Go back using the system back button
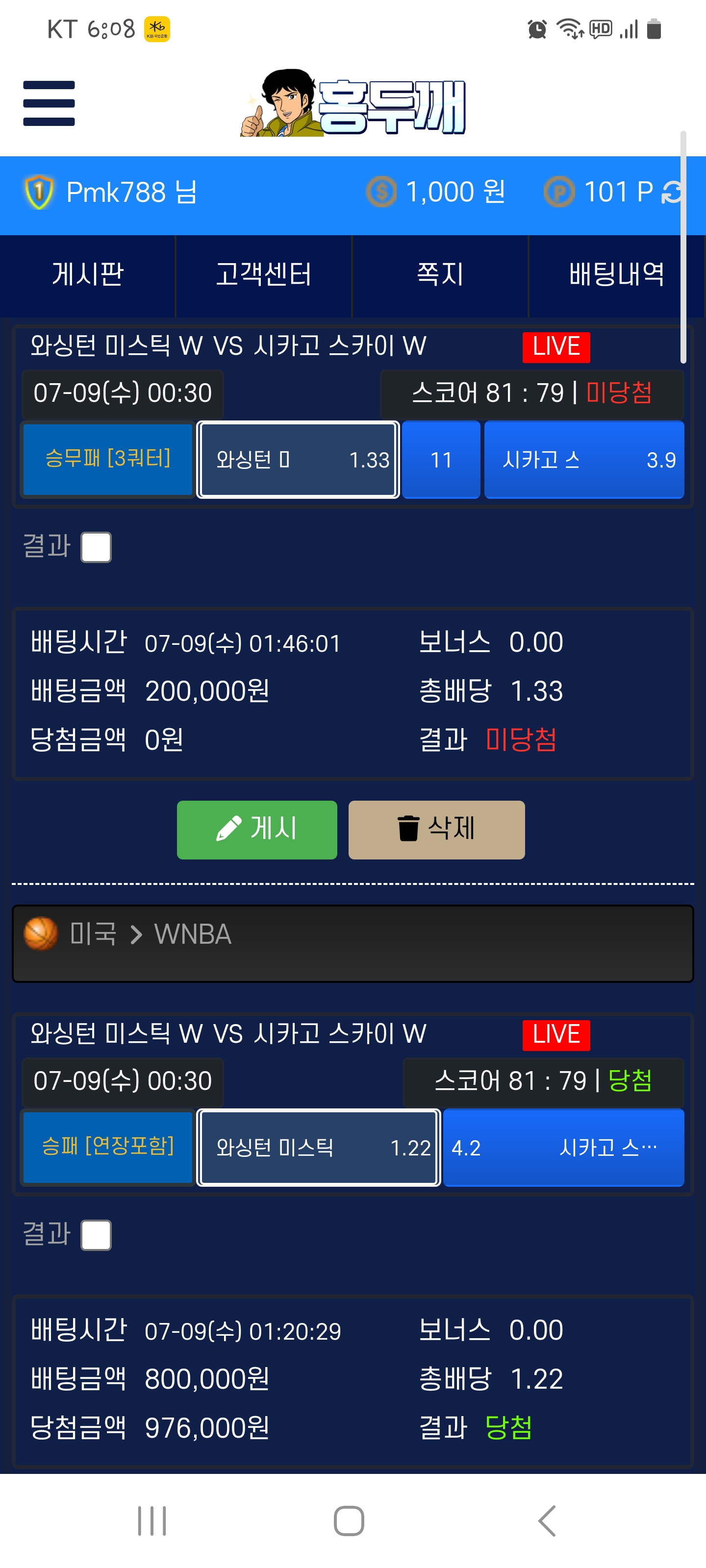 546,1520
